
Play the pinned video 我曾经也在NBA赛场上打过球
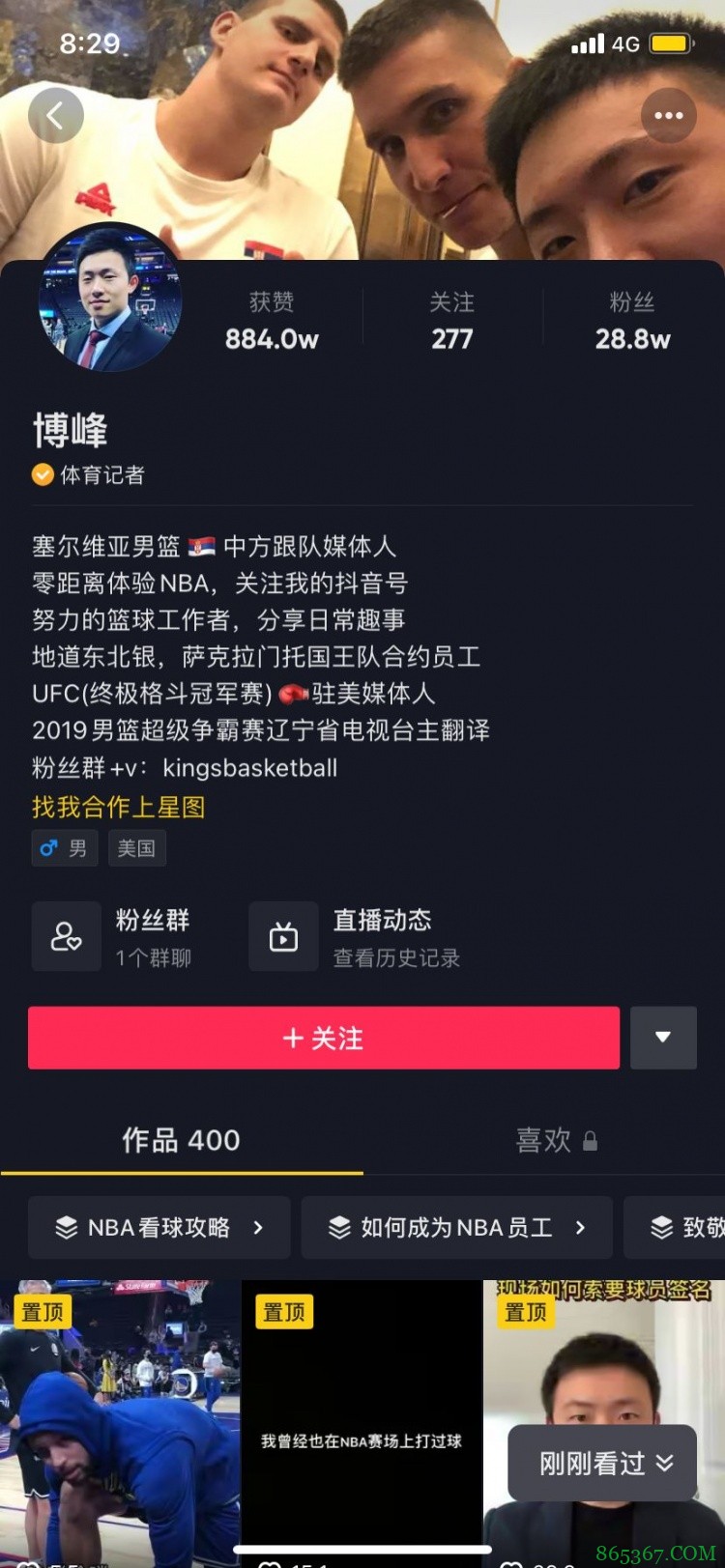(362, 1420)
